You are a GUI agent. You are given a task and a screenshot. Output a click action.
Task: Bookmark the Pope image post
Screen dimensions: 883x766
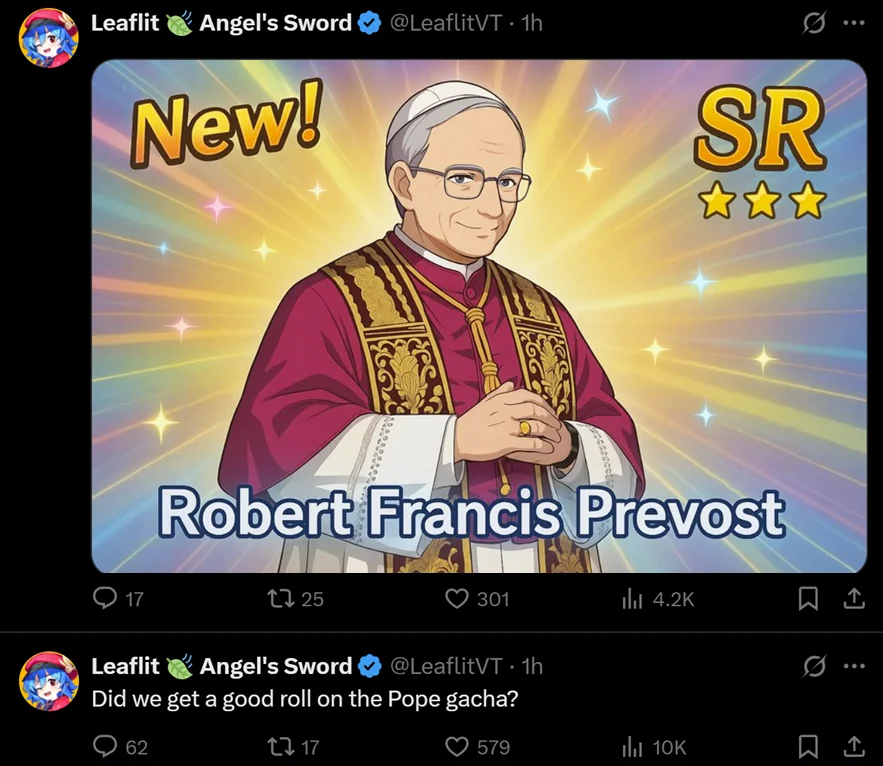(809, 598)
